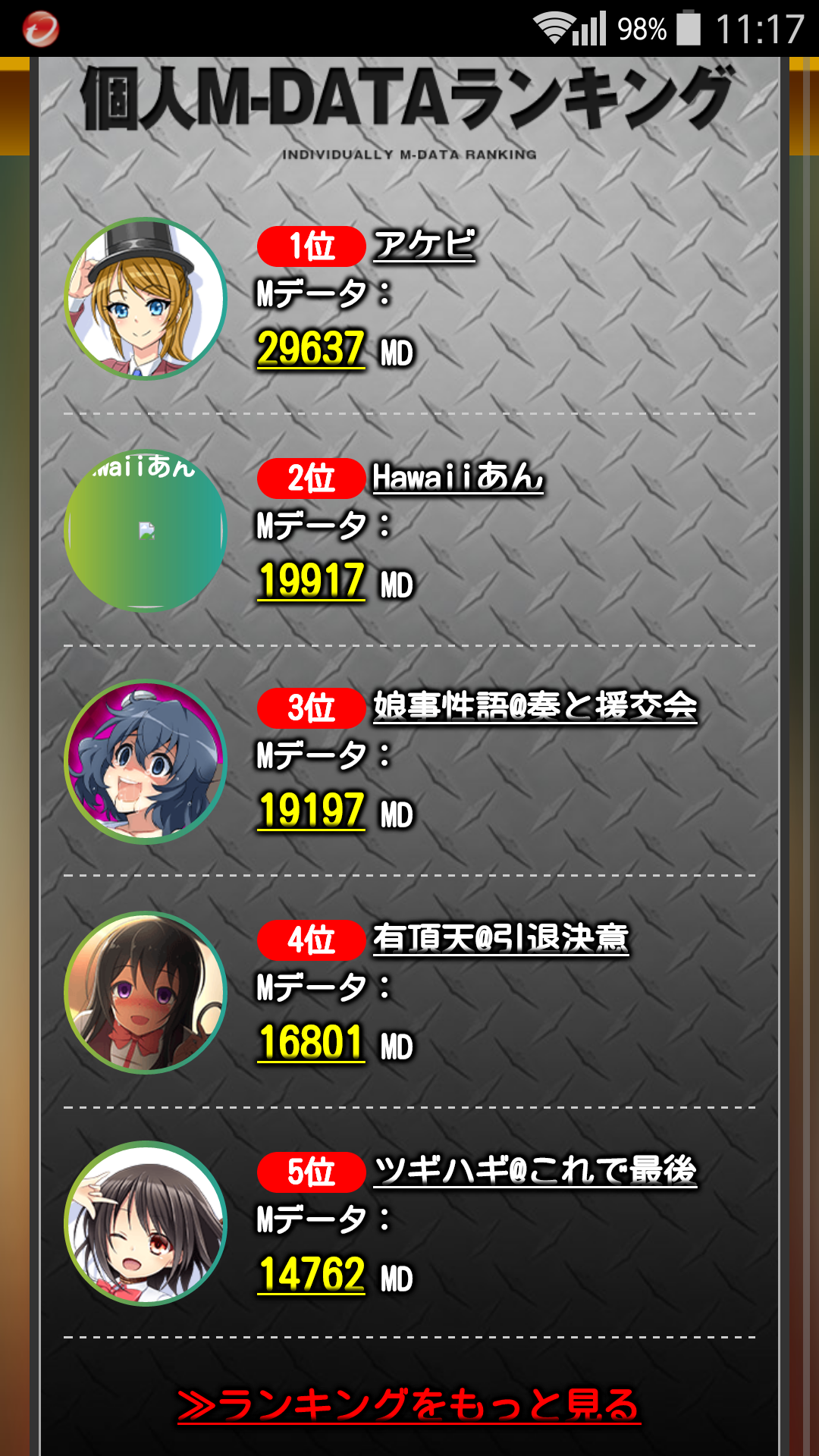Tap the avatar of 2位 Hawaiiあん
This screenshot has height=1456, width=819.
pyautogui.click(x=146, y=531)
